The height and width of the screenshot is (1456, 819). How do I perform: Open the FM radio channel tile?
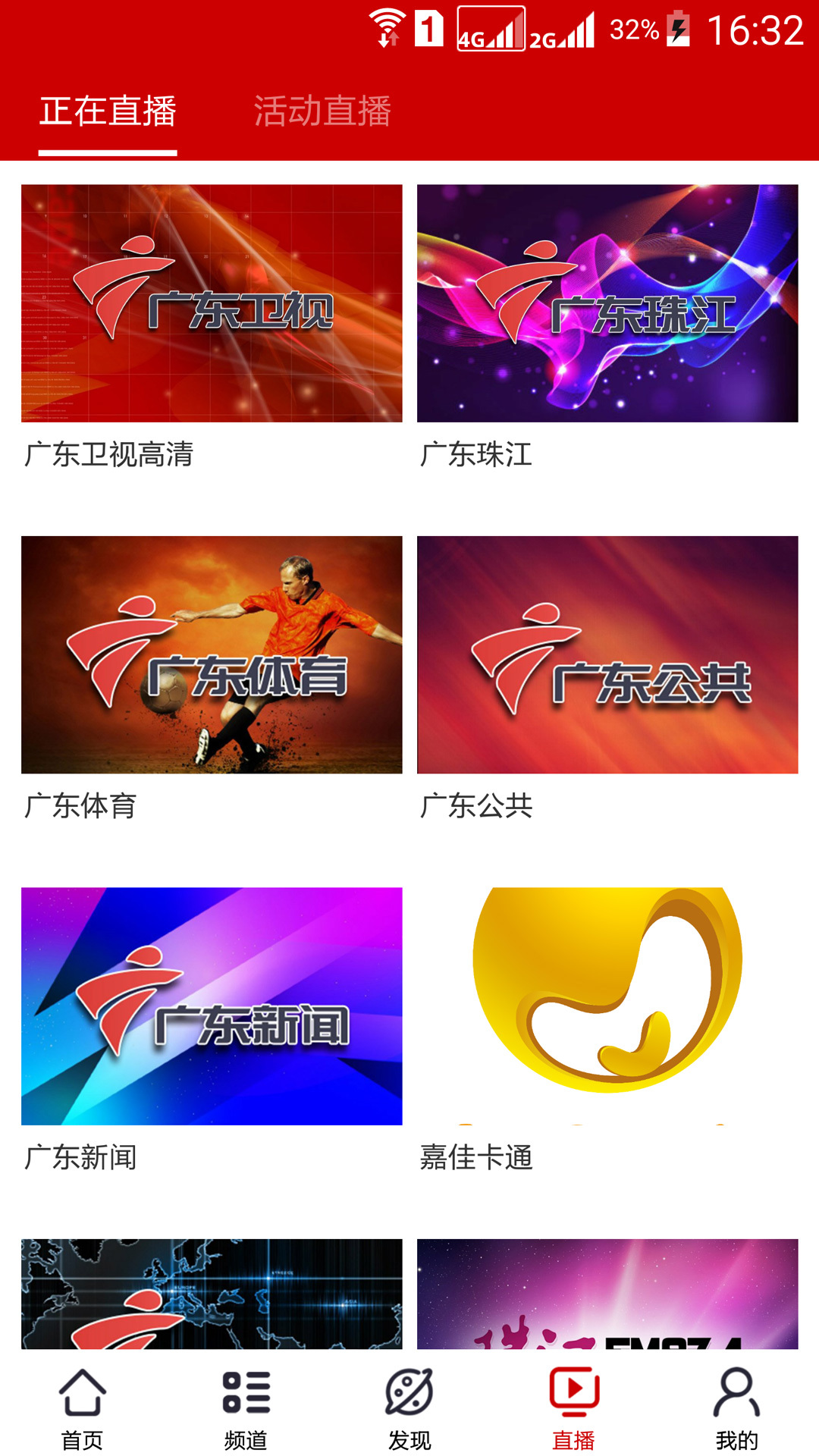pyautogui.click(x=607, y=1294)
